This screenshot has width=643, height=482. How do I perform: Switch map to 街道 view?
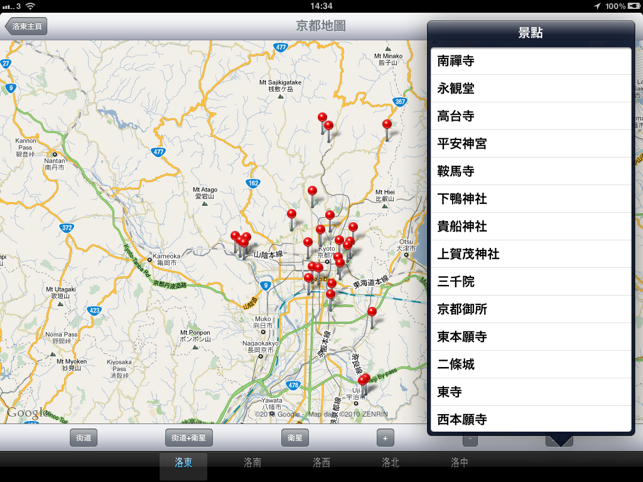click(84, 438)
